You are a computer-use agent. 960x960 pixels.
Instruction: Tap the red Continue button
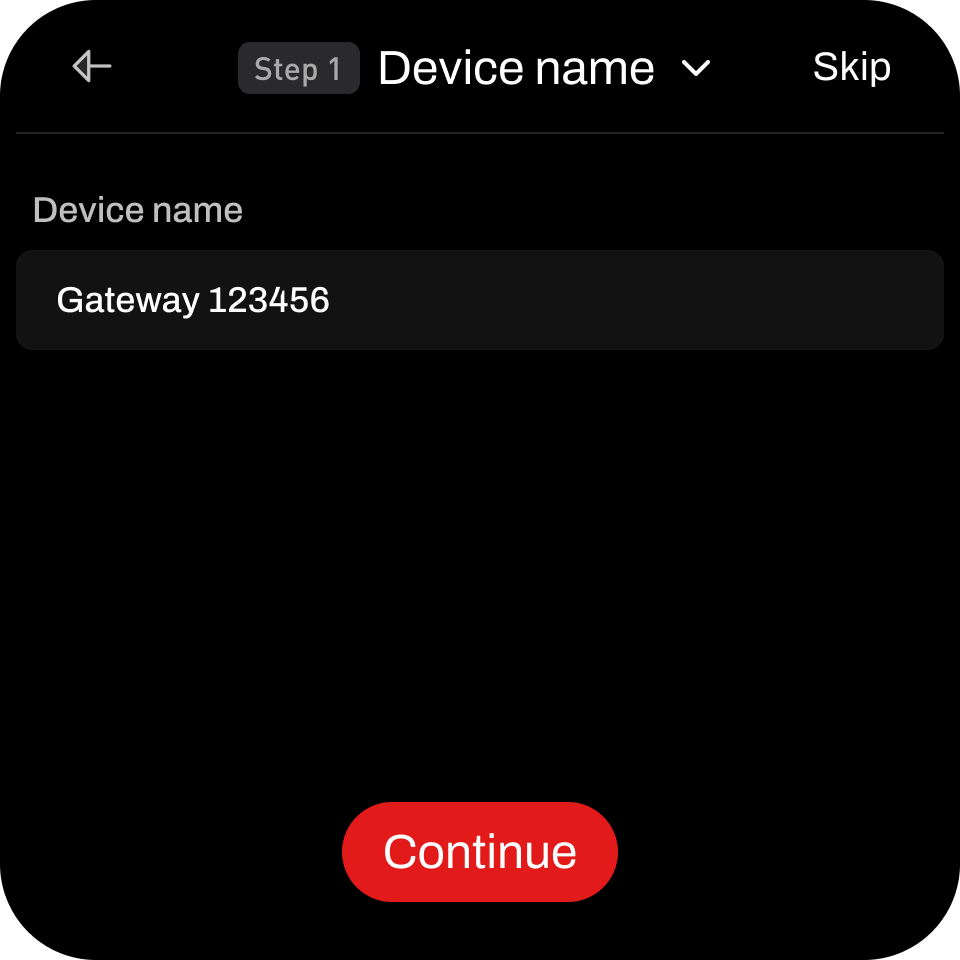point(480,852)
